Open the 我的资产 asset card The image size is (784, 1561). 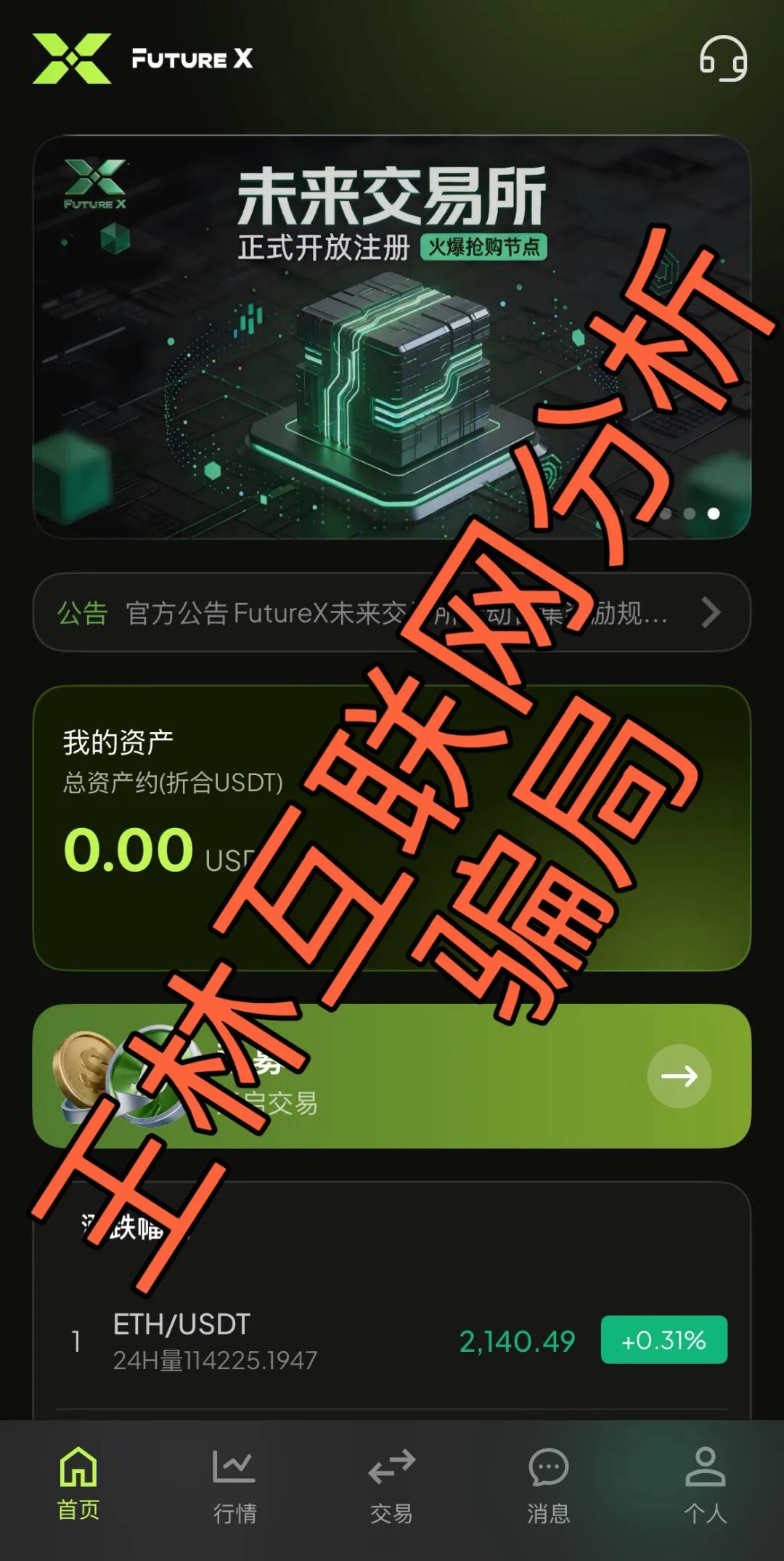[392, 827]
